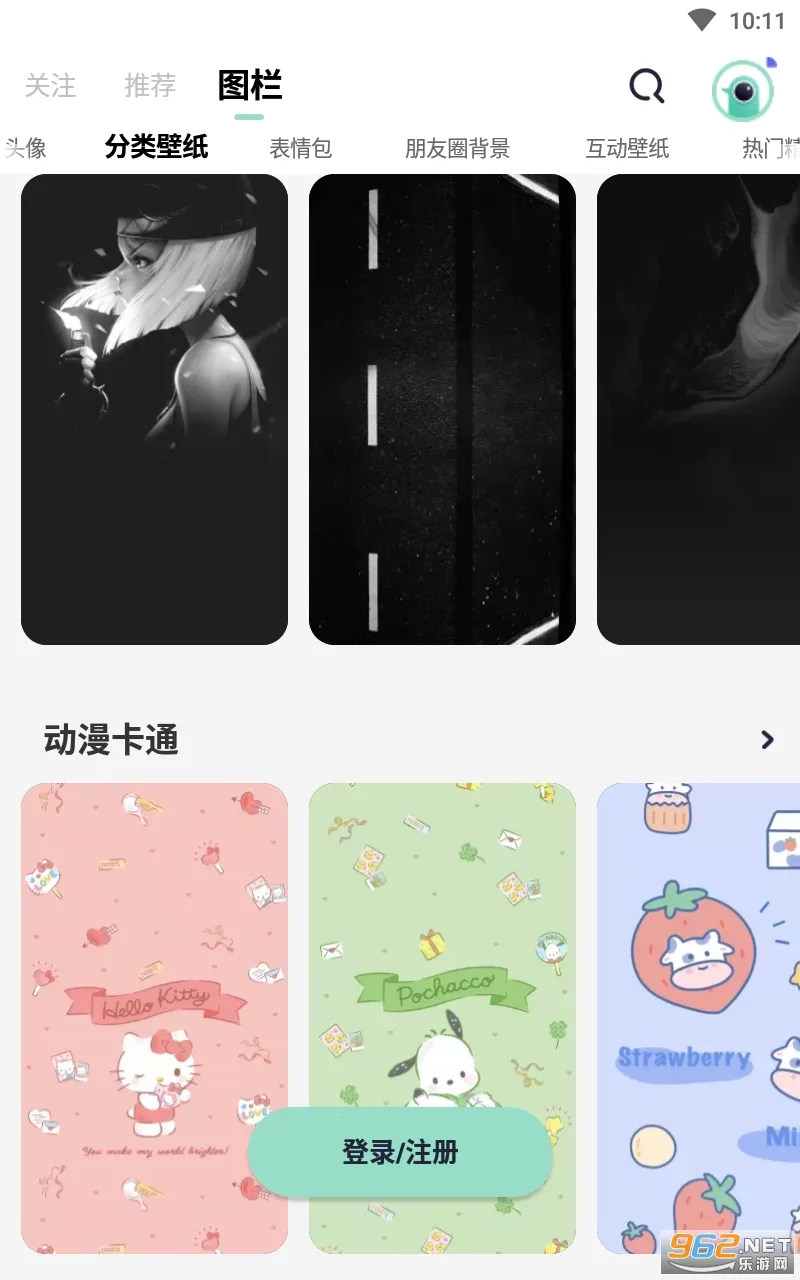This screenshot has width=800, height=1280.
Task: Open the search icon
Action: 646,87
